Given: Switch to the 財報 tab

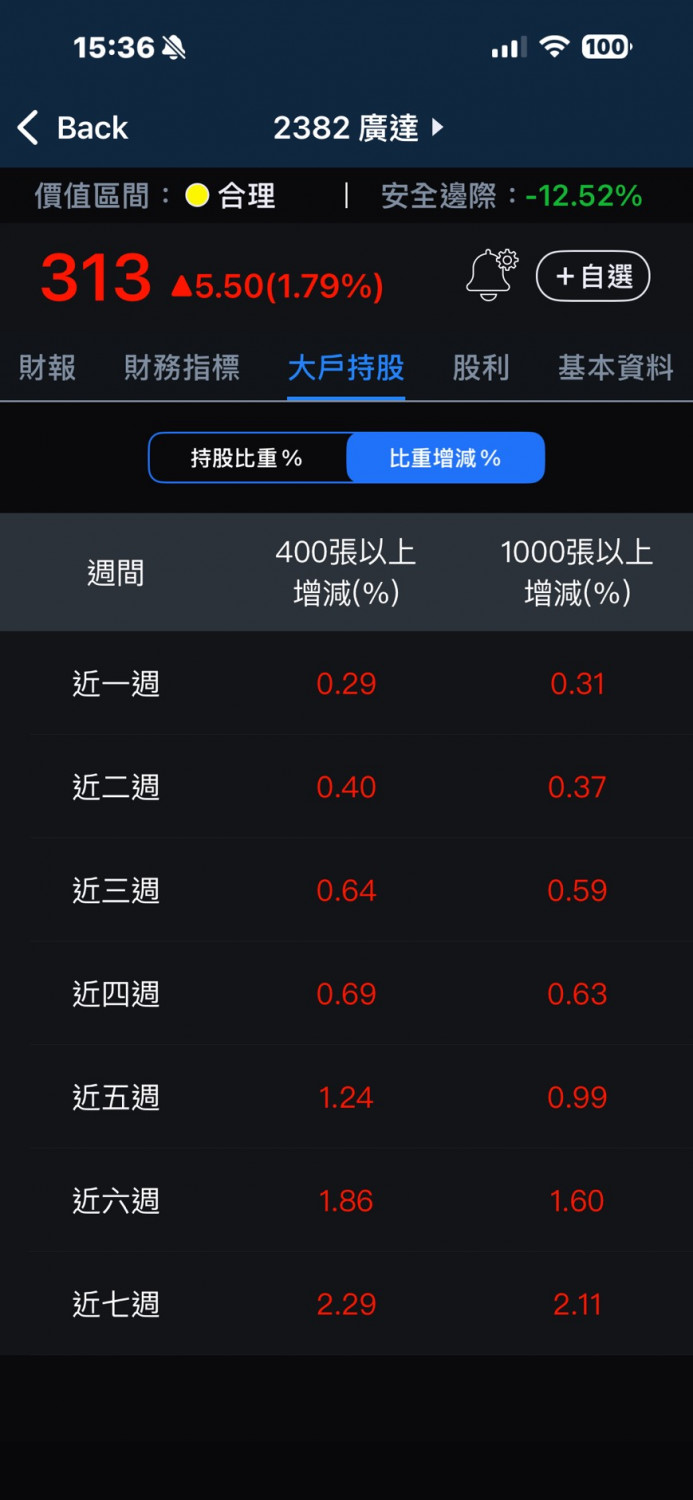Looking at the screenshot, I should pyautogui.click(x=47, y=368).
